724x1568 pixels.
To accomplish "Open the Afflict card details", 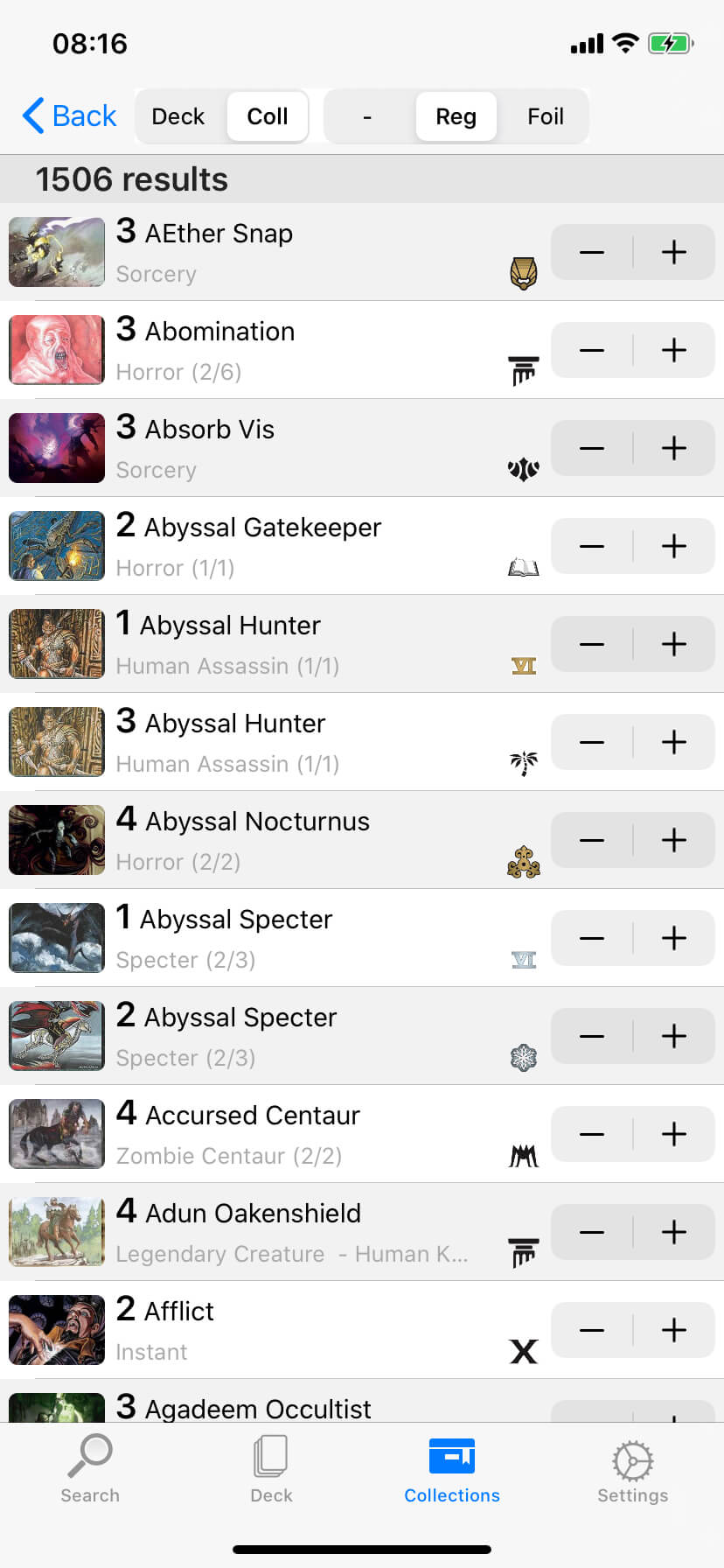I will point(262,1330).
